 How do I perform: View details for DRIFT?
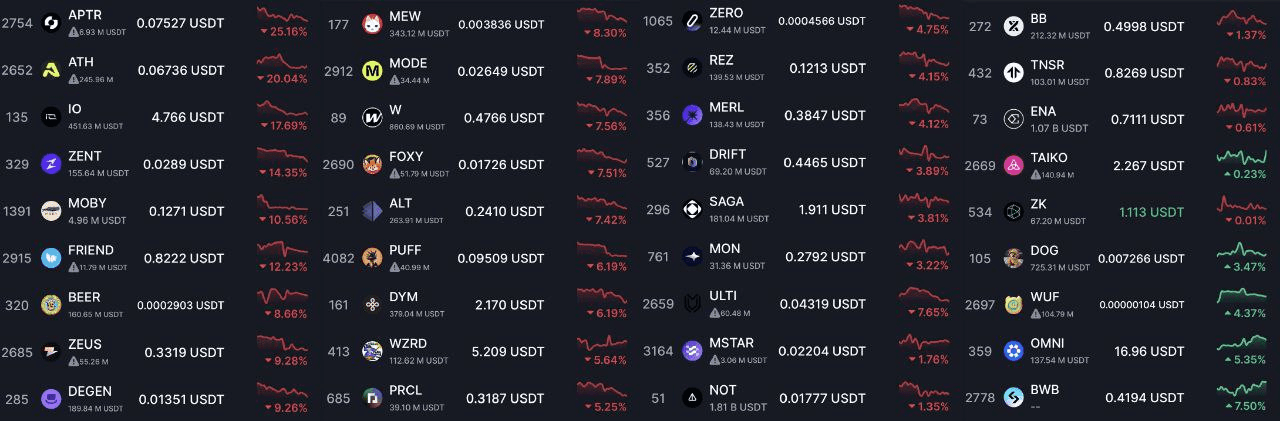727,155
